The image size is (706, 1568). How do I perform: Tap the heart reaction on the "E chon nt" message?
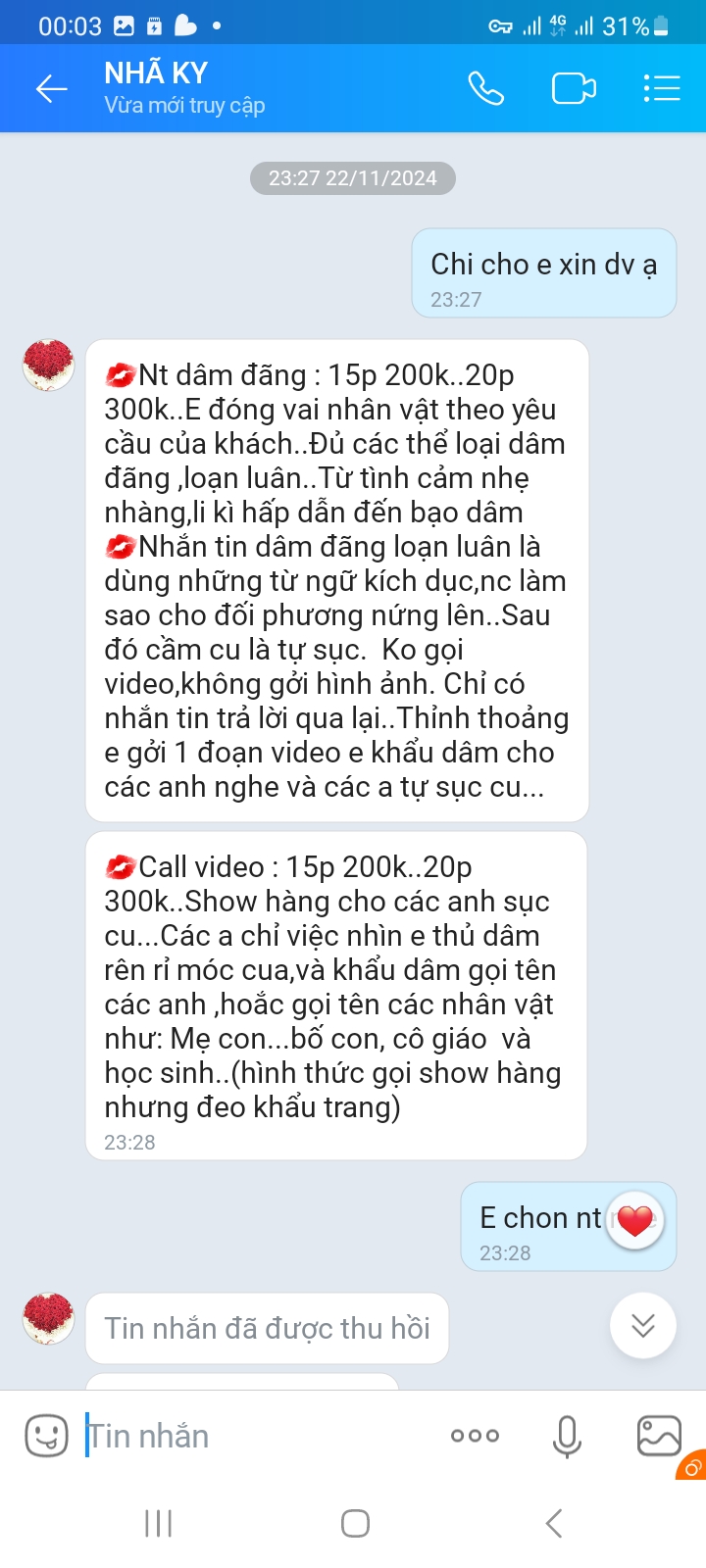pyautogui.click(x=635, y=1220)
